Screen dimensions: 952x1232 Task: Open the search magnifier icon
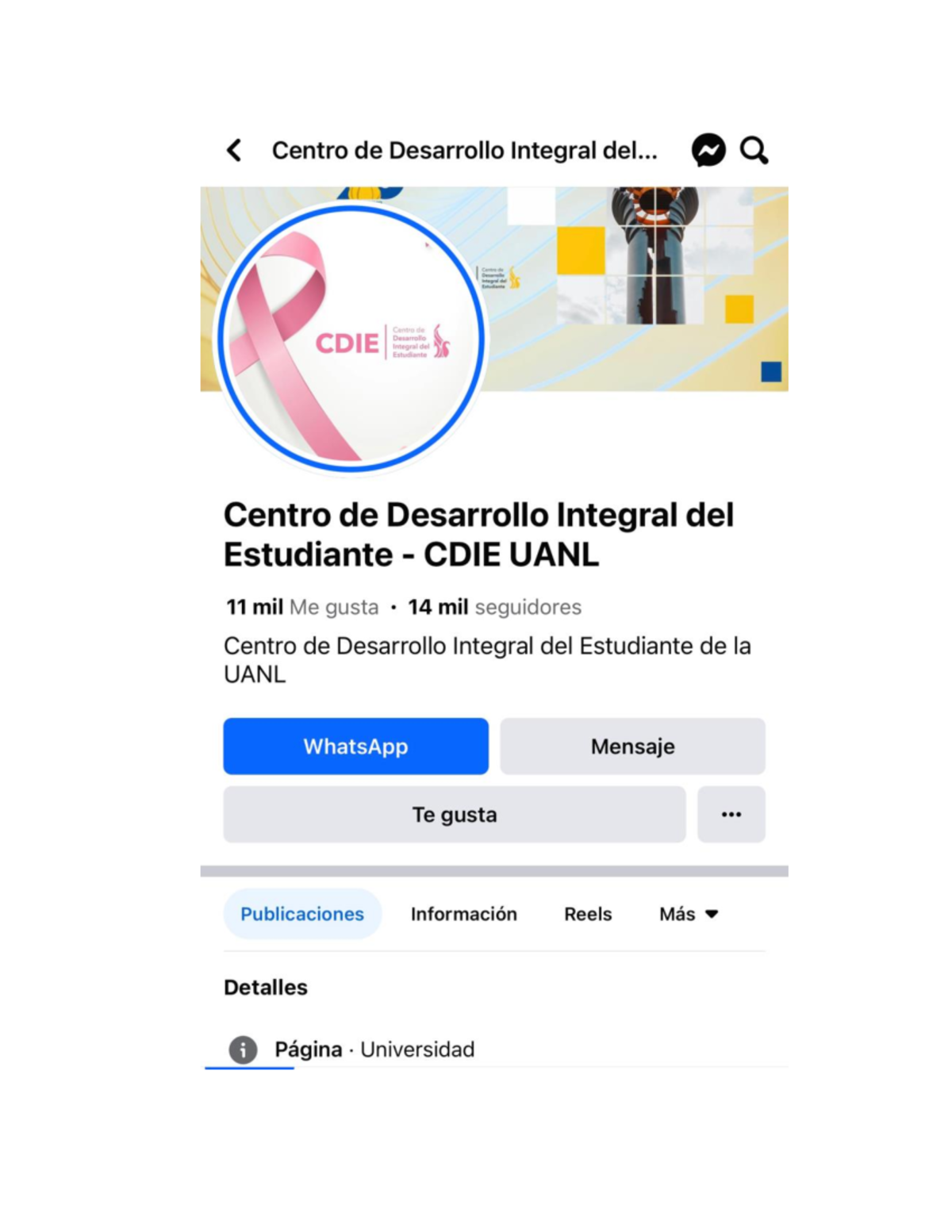[754, 150]
